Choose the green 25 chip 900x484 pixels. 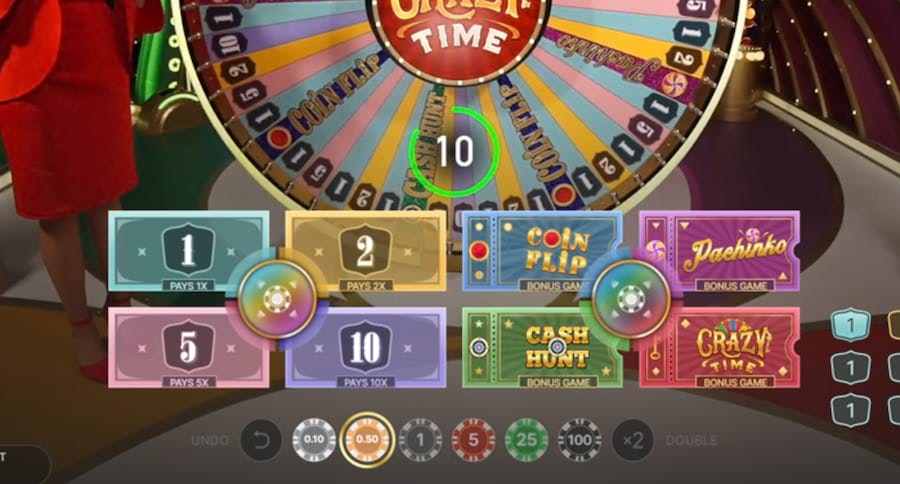pos(526,440)
